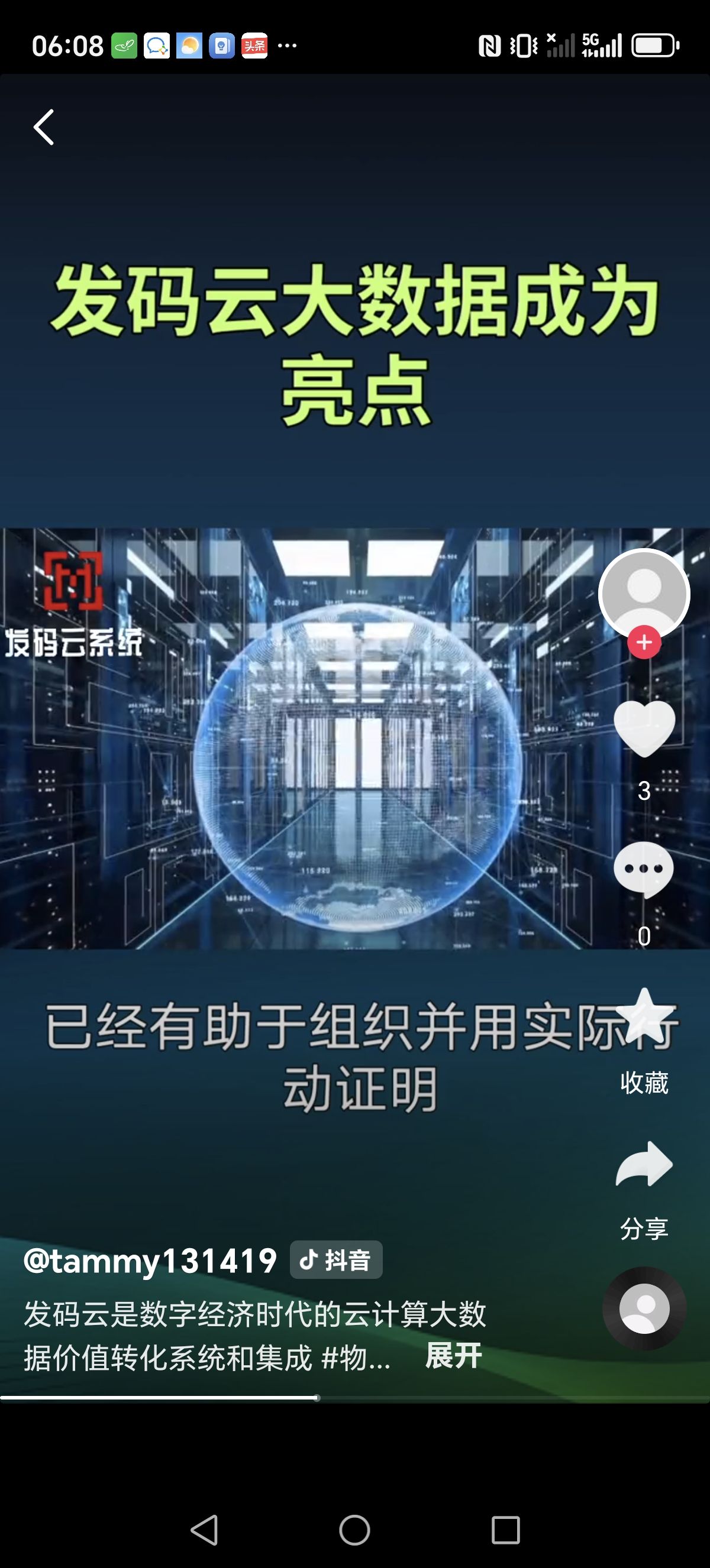Follow the author with the red plus
The height and width of the screenshot is (1568, 710).
(644, 642)
